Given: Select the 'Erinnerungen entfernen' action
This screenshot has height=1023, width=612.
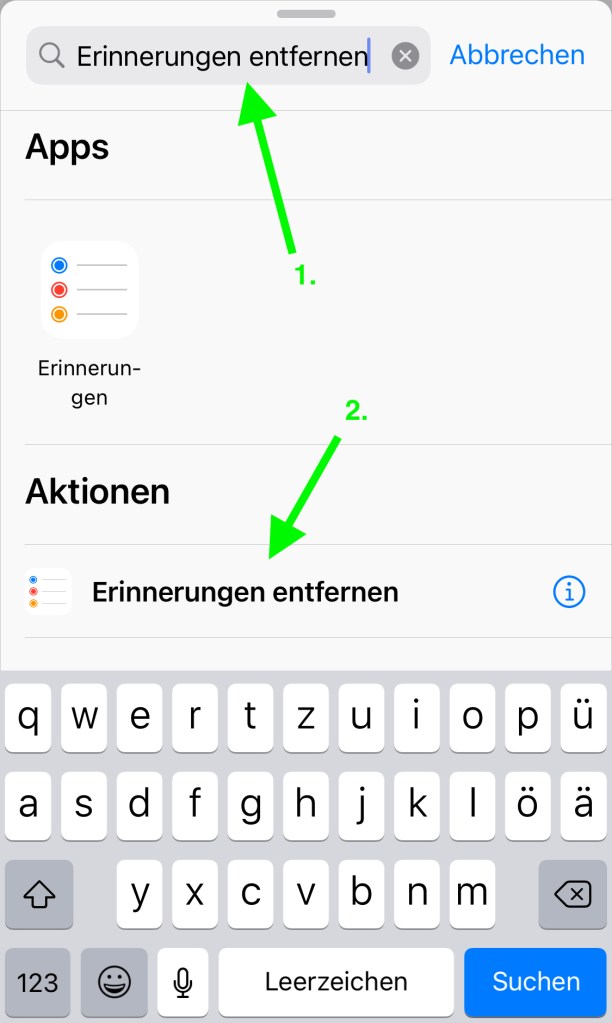Looking at the screenshot, I should 245,592.
